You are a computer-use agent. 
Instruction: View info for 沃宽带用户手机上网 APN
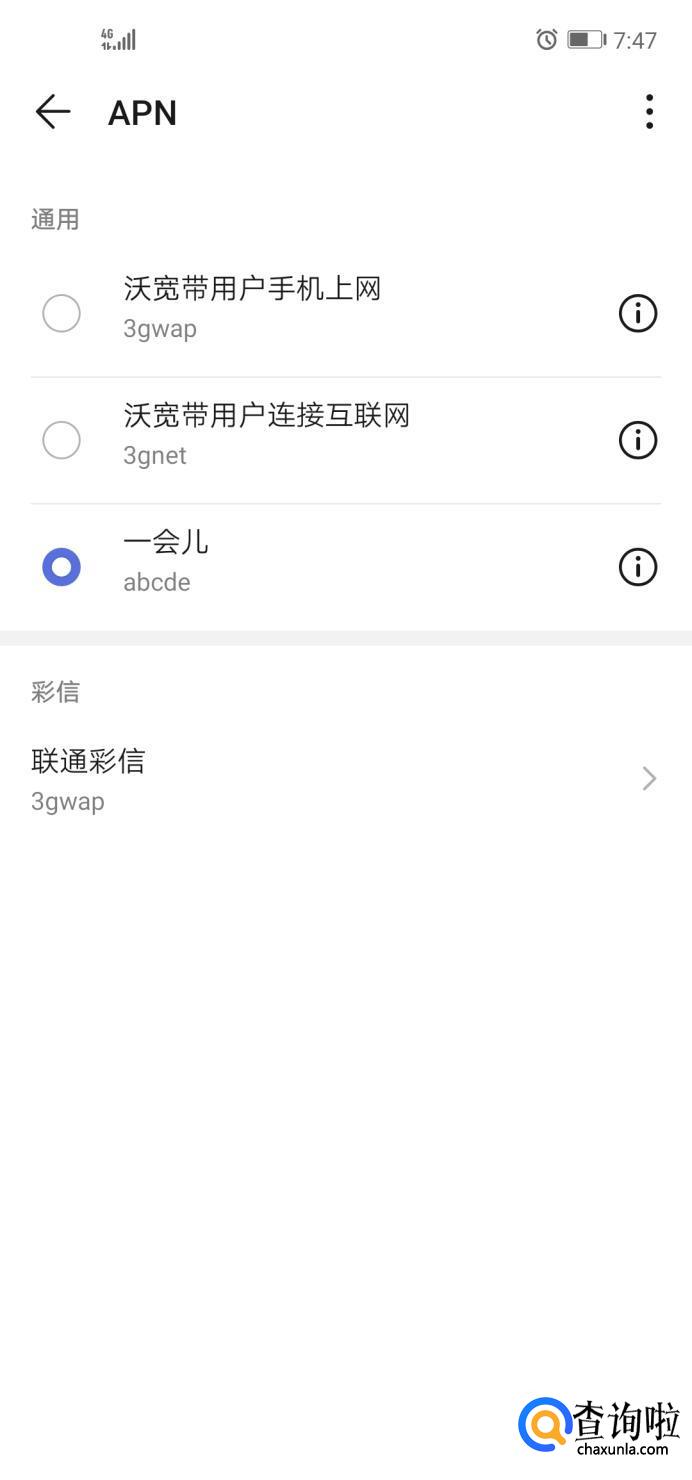pos(638,314)
